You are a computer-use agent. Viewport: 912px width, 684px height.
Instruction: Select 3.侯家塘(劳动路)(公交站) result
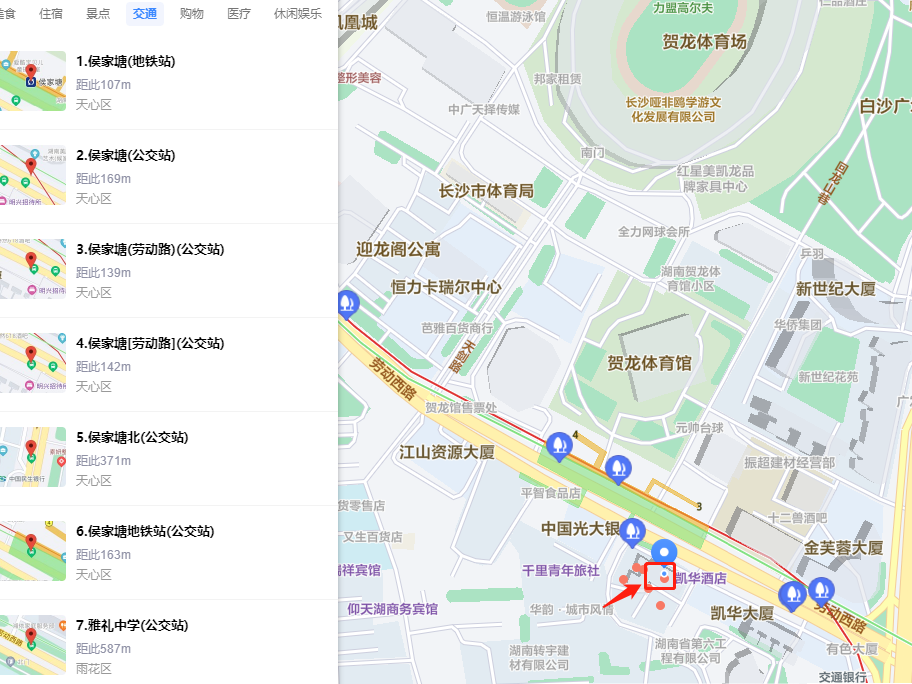point(150,249)
